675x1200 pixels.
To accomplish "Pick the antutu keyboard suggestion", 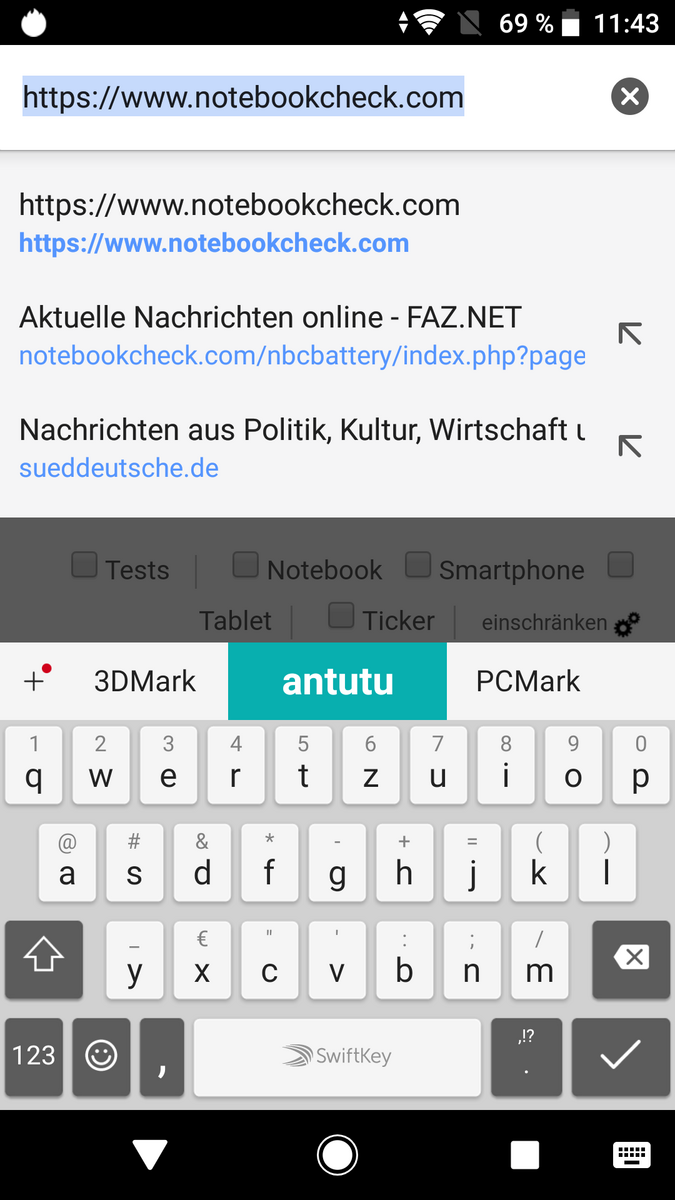I will point(337,681).
